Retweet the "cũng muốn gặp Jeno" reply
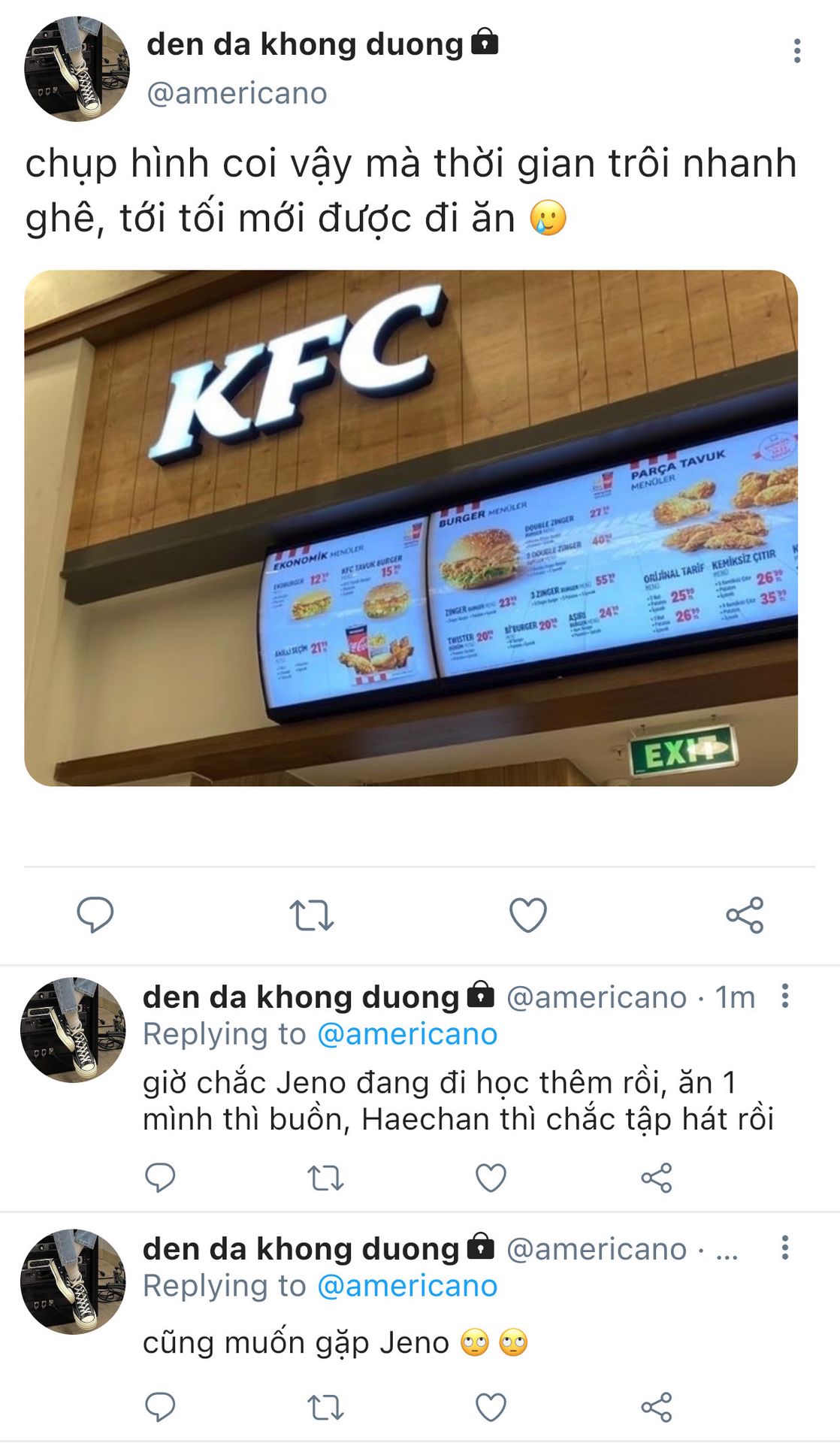Viewport: 840px width, 1443px height. [325, 1407]
